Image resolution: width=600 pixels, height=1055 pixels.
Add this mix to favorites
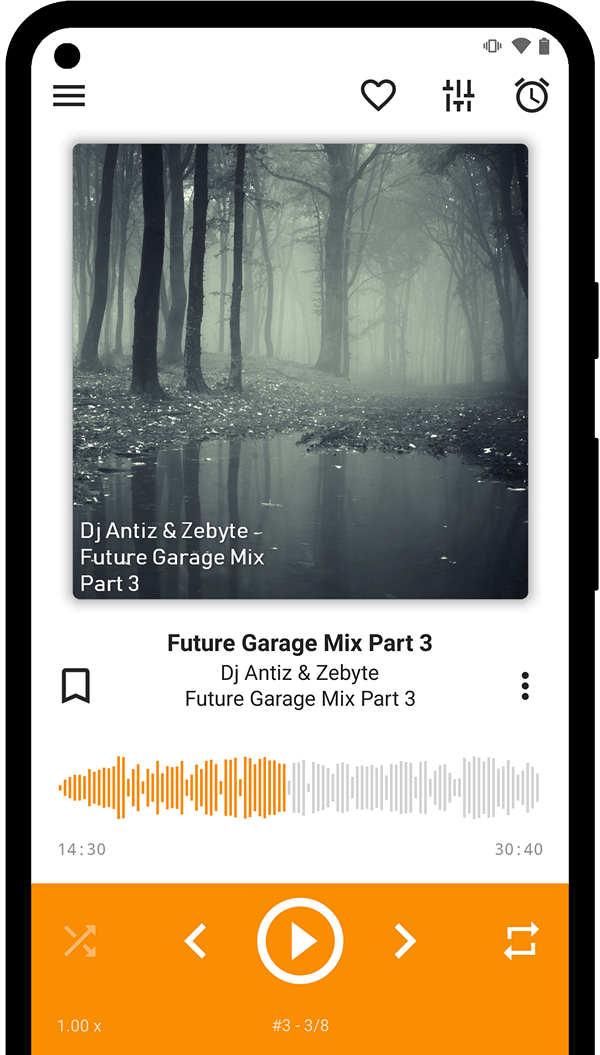378,96
